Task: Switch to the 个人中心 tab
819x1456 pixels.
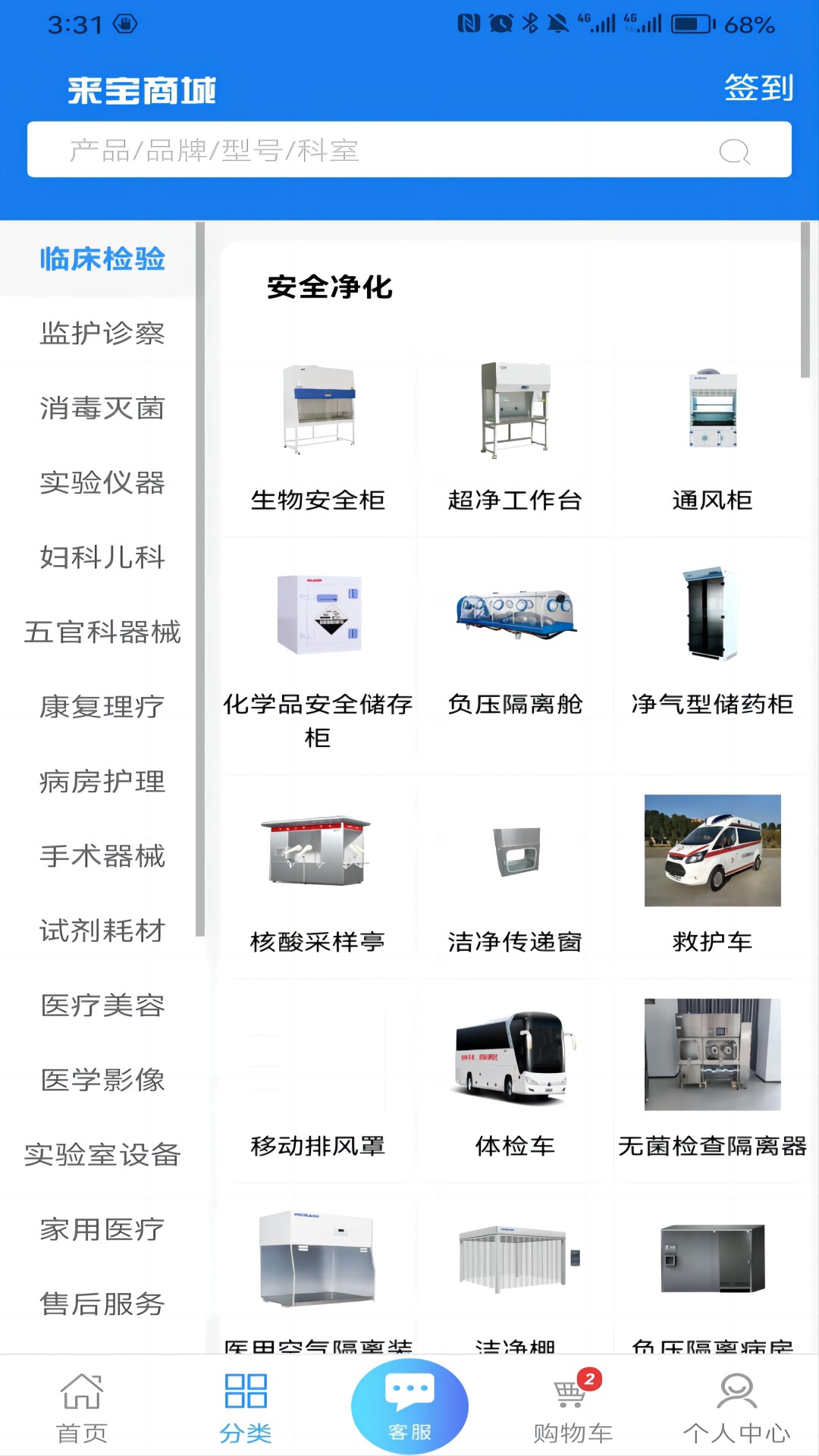Action: point(736,1407)
